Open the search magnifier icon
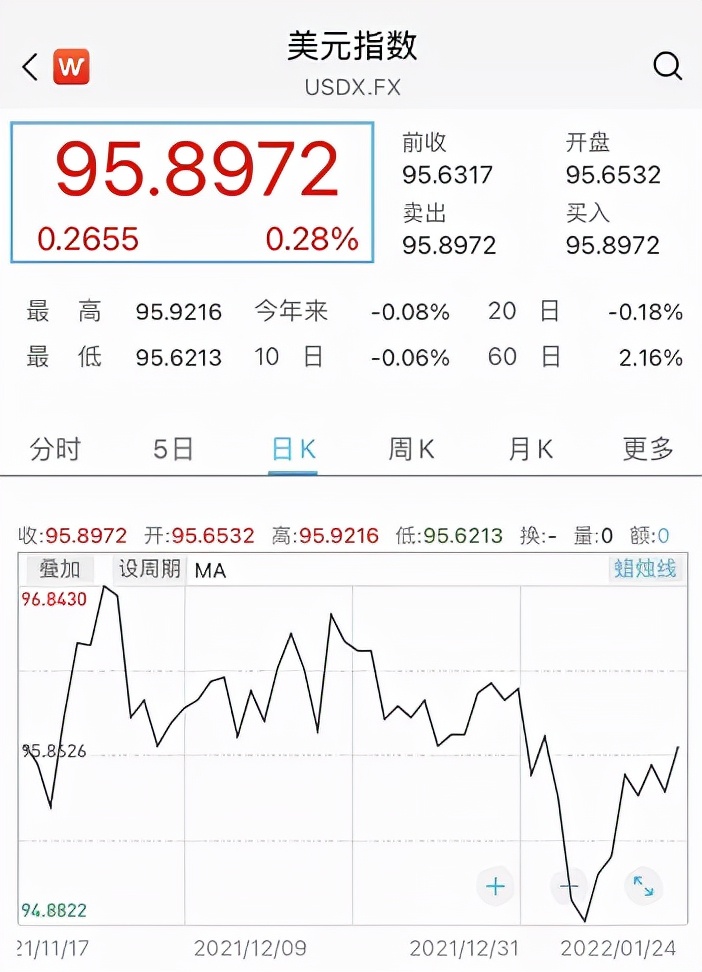 tap(667, 67)
